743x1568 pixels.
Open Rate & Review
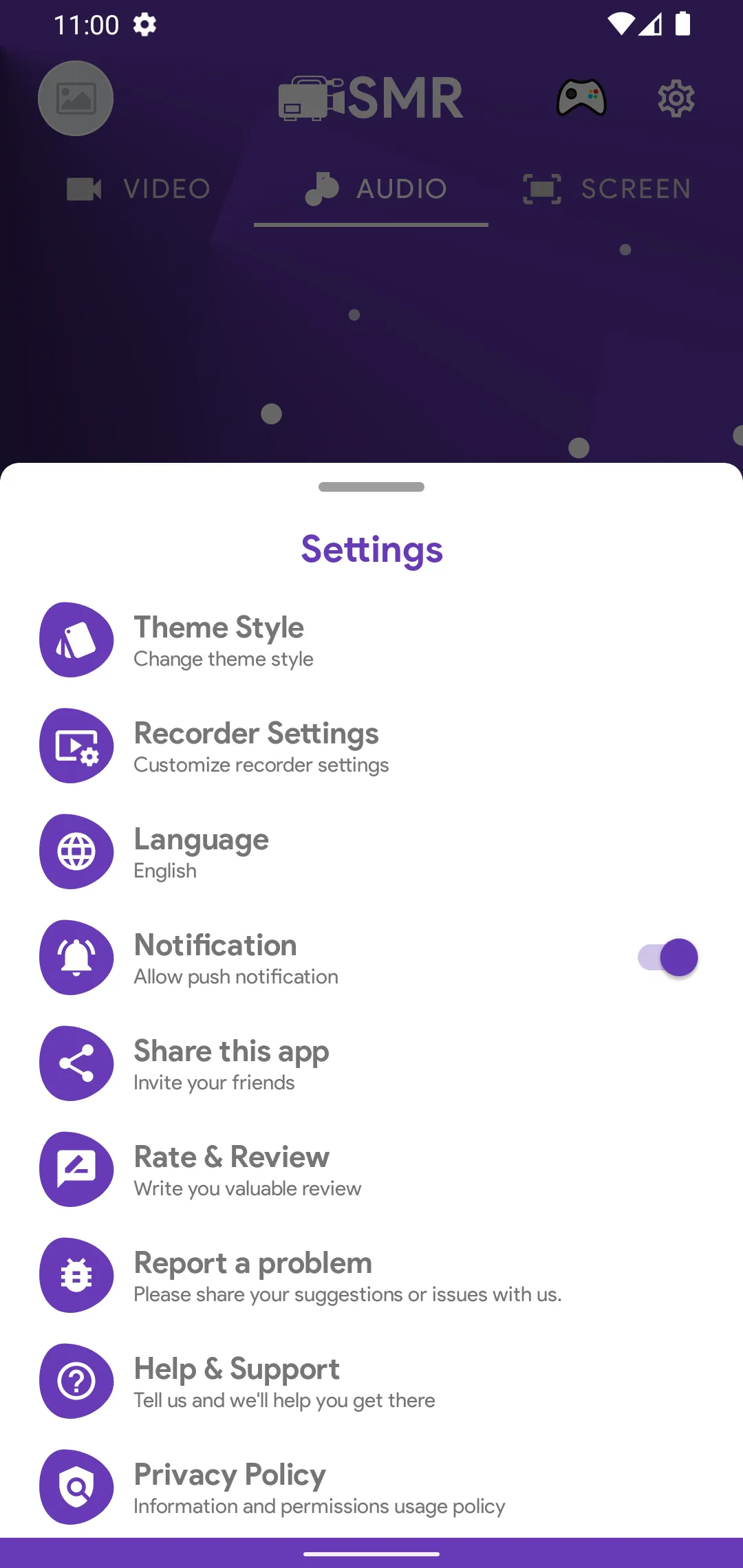[x=231, y=1169]
